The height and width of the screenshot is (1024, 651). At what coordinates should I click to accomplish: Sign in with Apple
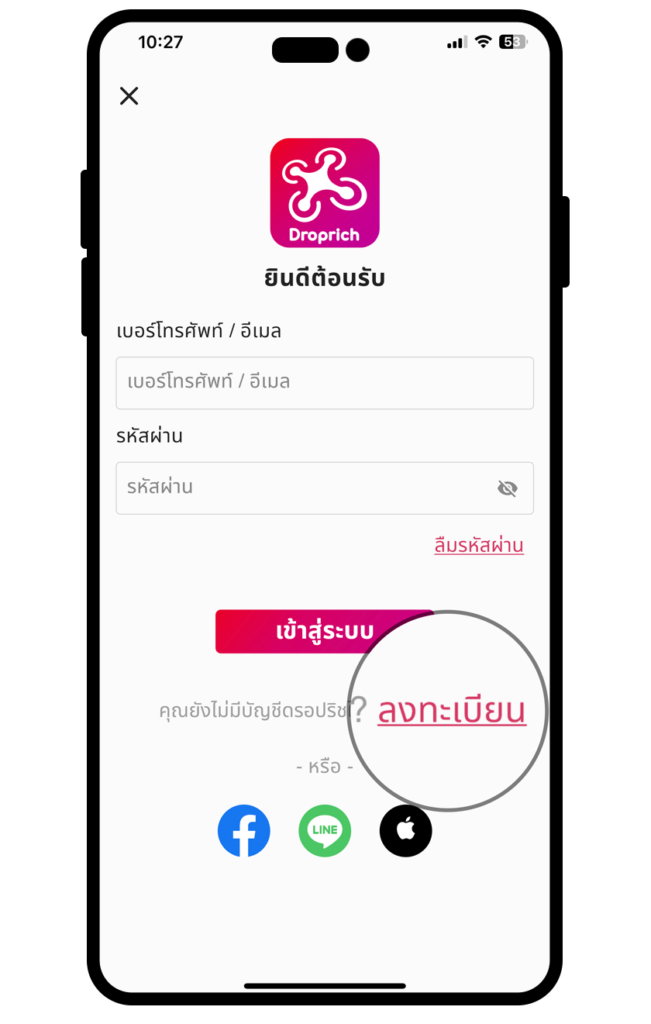point(406,831)
